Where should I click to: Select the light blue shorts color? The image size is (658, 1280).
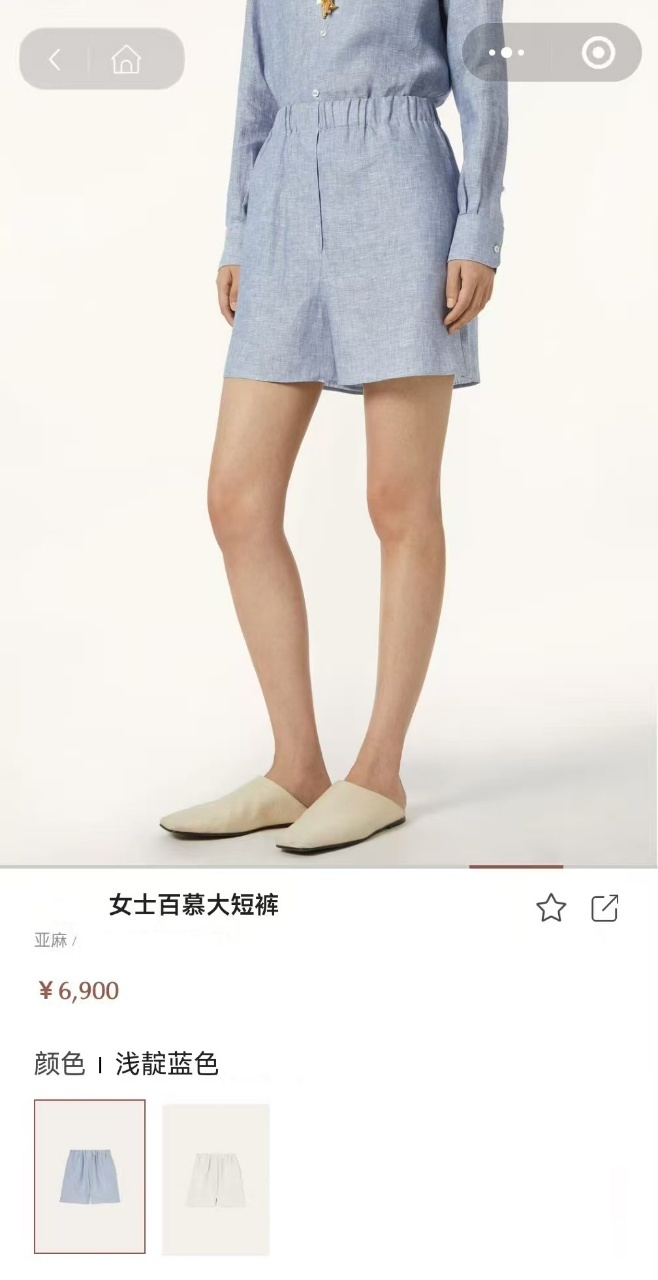tap(90, 1177)
